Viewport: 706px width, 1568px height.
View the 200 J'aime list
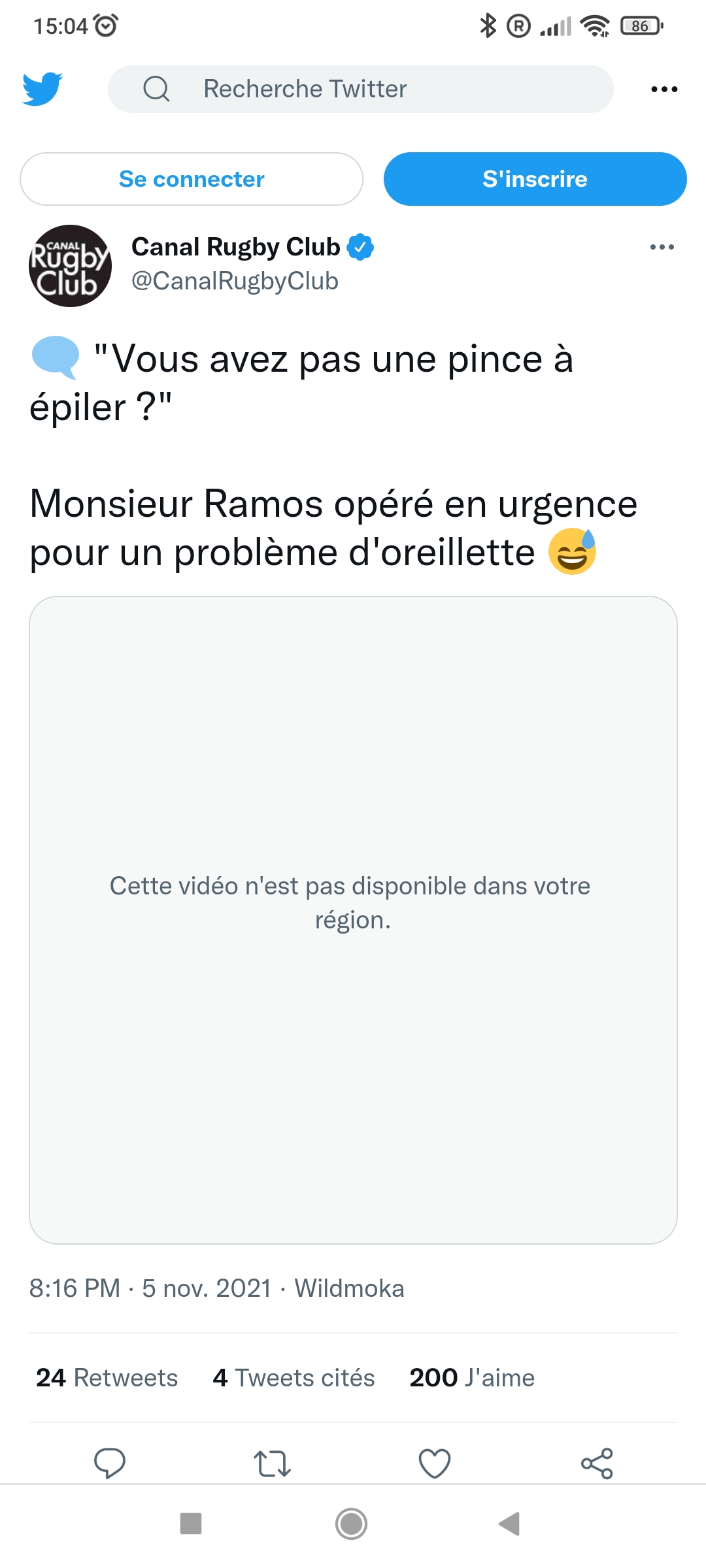472,1378
